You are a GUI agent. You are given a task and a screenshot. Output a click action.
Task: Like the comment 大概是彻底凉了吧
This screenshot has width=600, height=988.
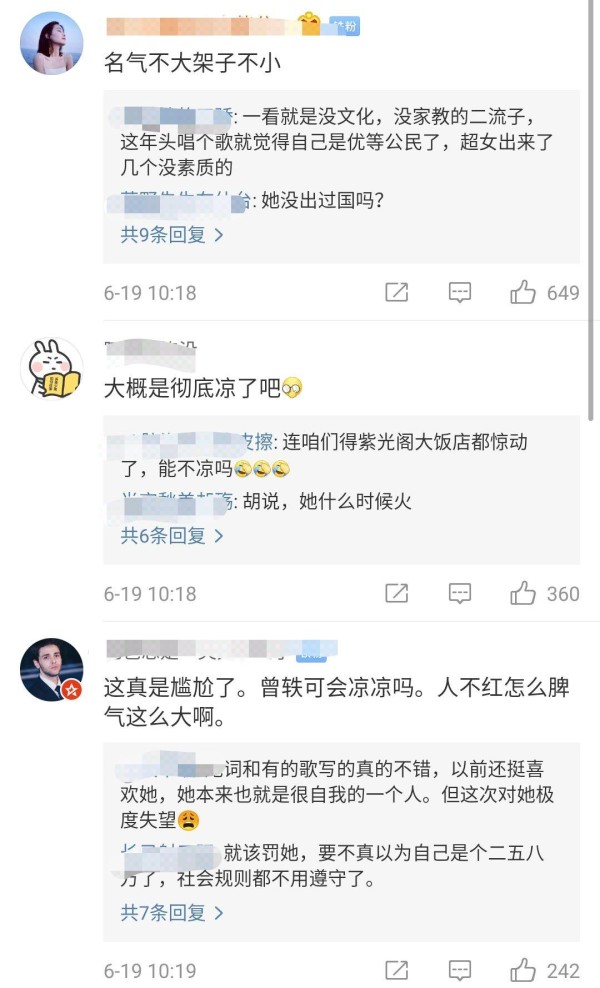[x=523, y=593]
